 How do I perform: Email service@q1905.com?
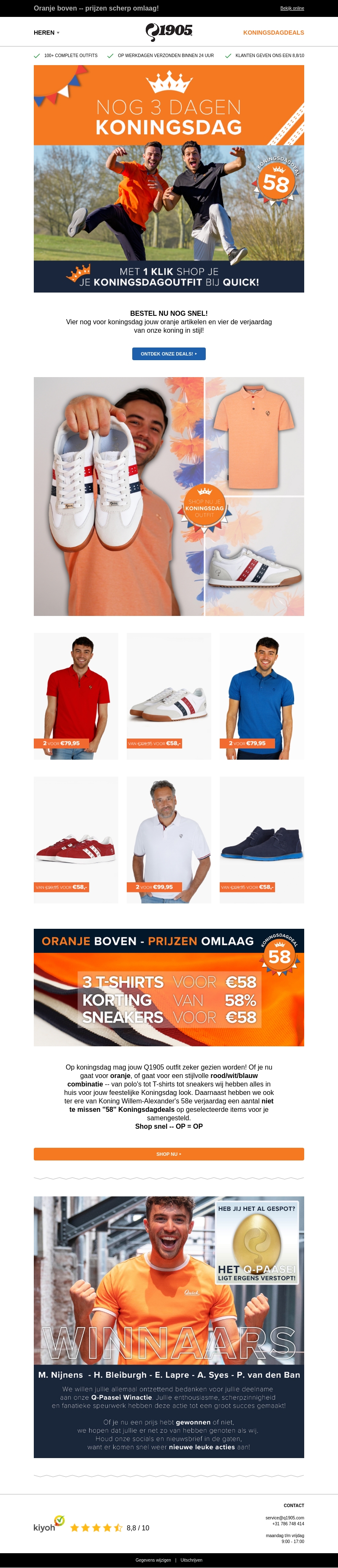(284, 1517)
